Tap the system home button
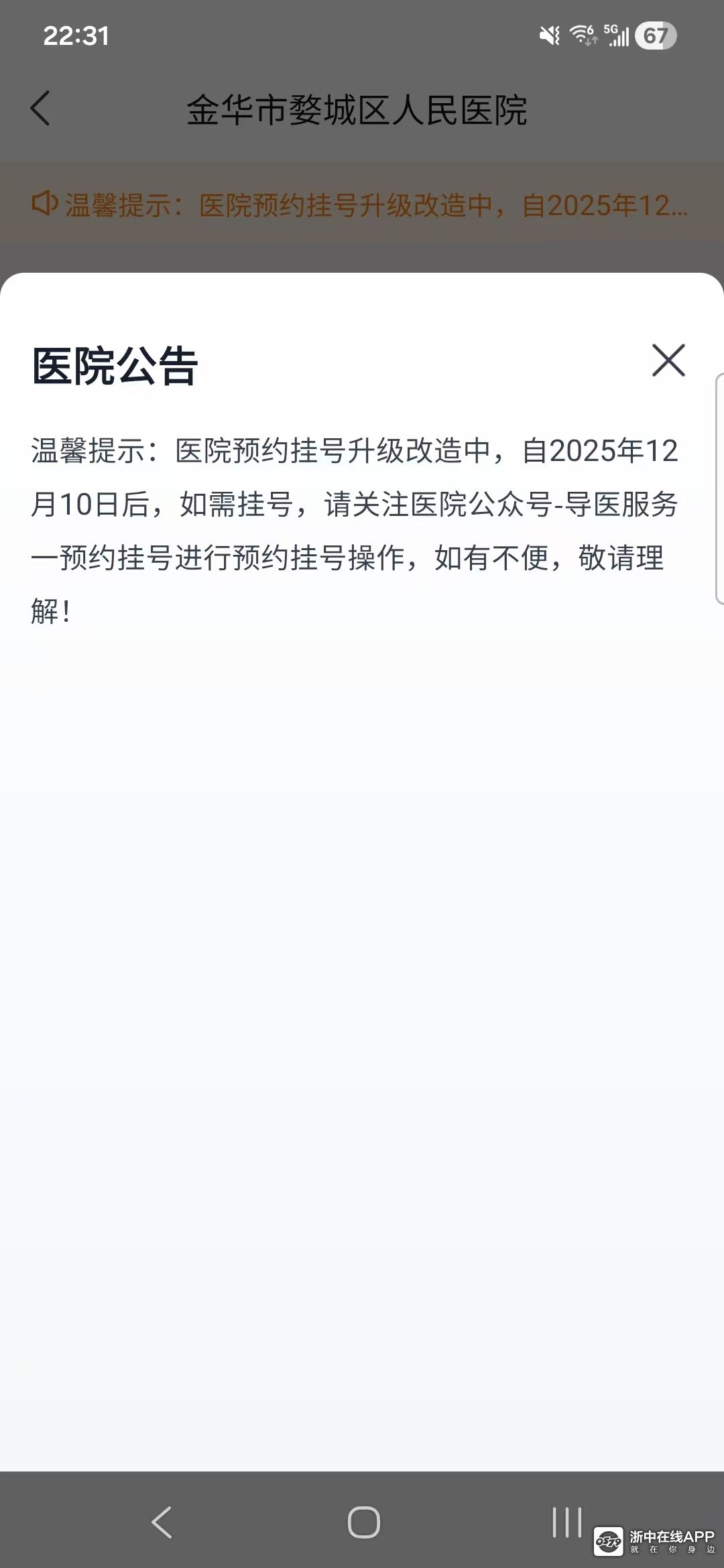This screenshot has width=724, height=1568. (363, 1522)
